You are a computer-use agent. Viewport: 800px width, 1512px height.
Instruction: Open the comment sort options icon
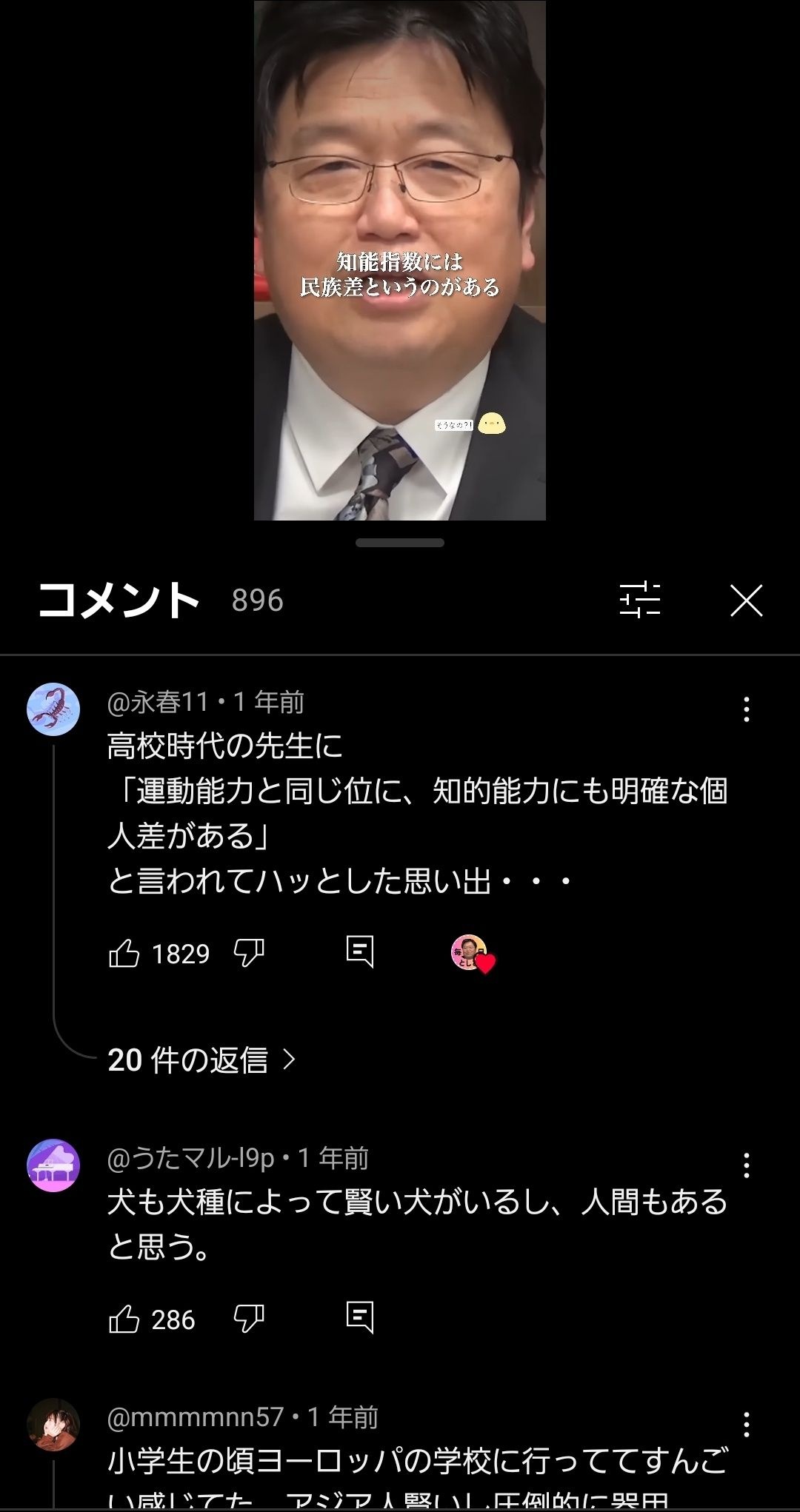click(640, 600)
